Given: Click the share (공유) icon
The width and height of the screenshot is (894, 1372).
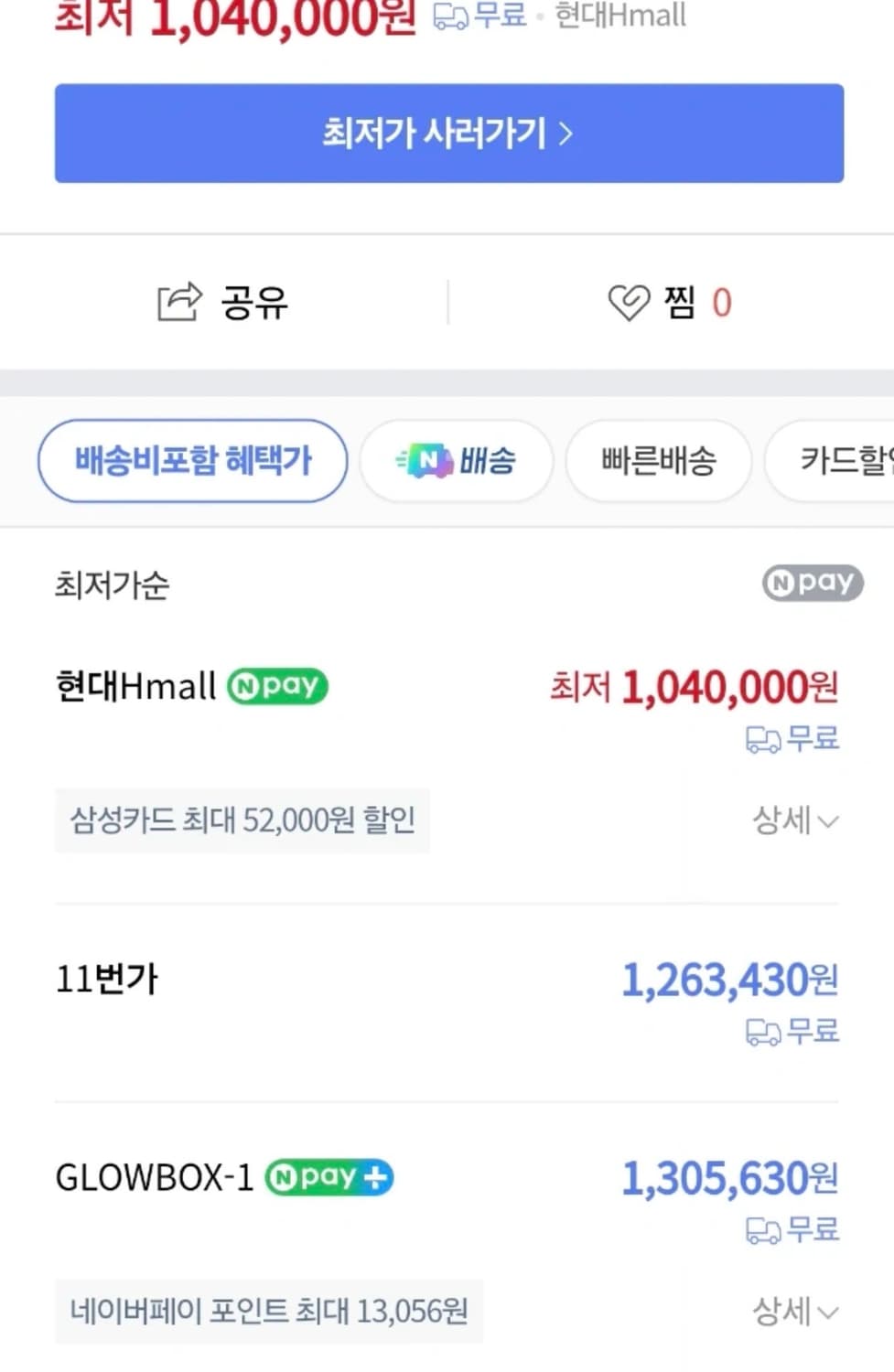Looking at the screenshot, I should 179,302.
